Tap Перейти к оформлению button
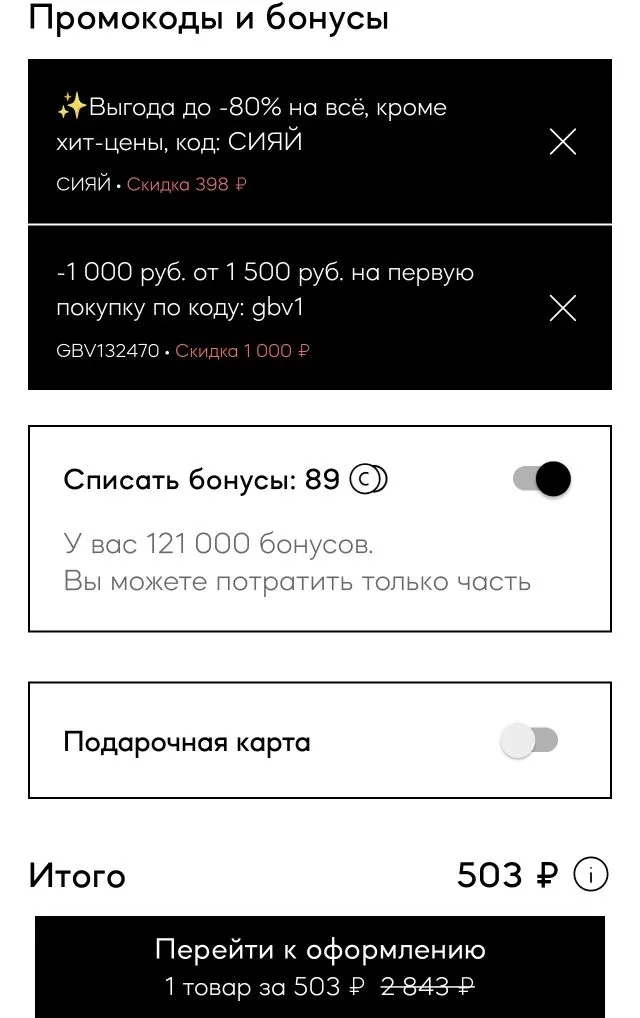 320,966
